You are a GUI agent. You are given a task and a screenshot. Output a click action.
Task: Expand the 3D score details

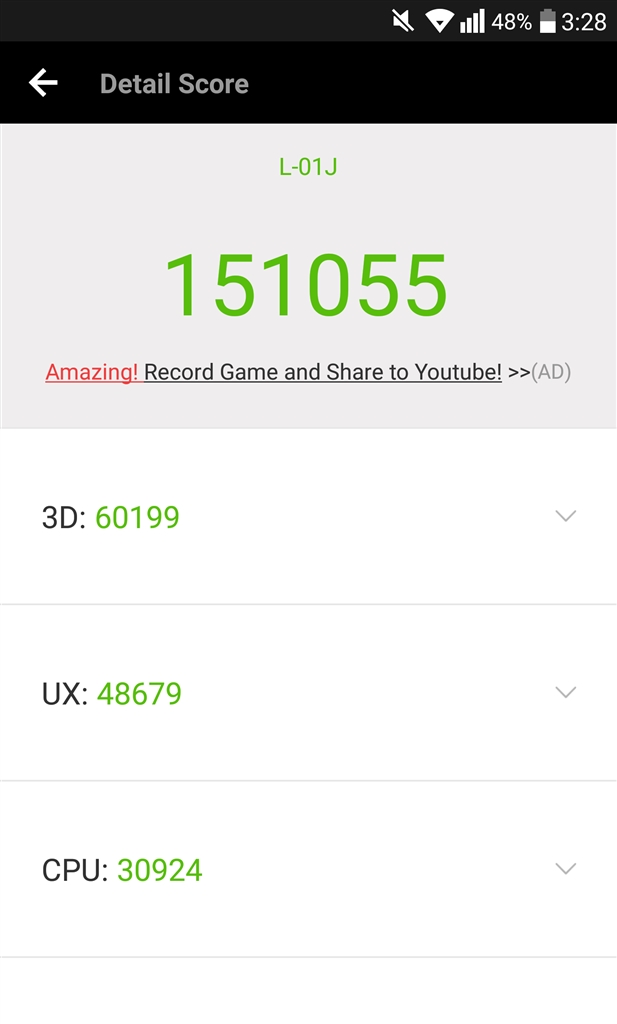point(565,516)
